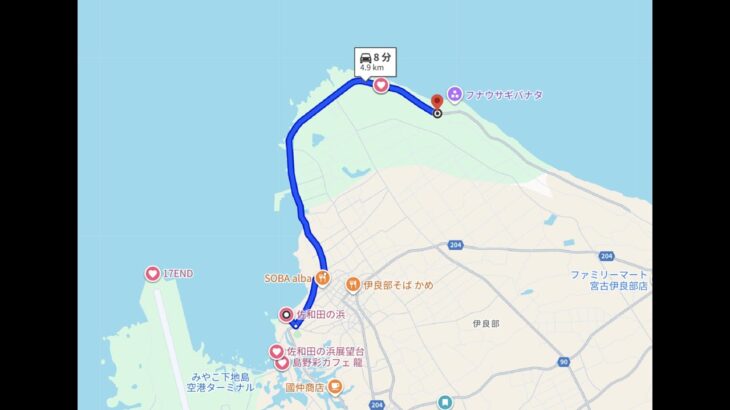Tap the saved heart pin near the route's top
The height and width of the screenshot is (410, 730).
tap(381, 86)
